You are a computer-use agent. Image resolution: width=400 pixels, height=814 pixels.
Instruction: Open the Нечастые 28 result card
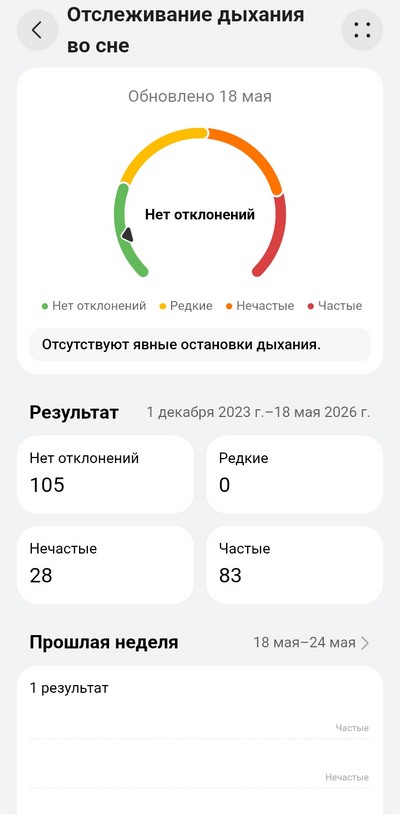pyautogui.click(x=105, y=565)
